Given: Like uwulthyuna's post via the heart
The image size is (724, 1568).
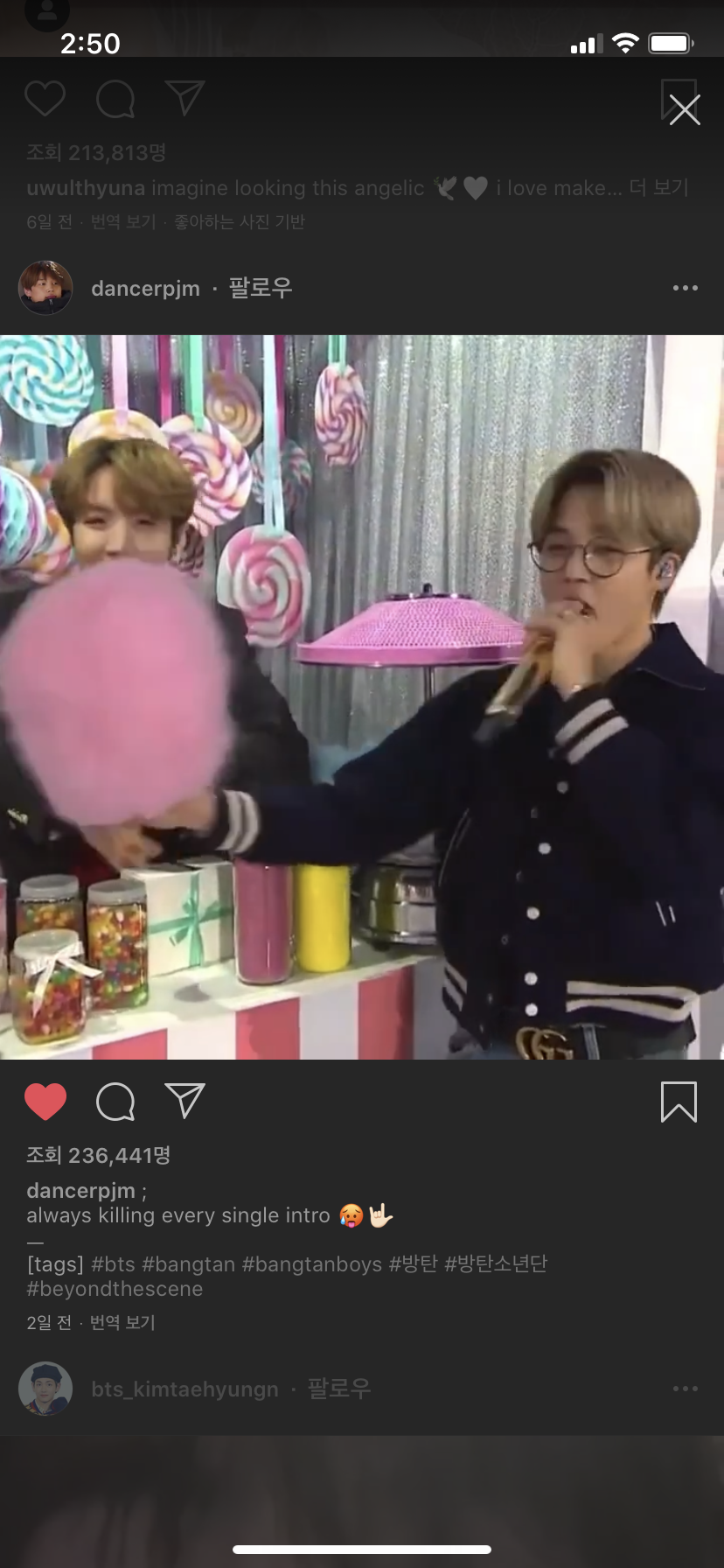Looking at the screenshot, I should pos(45,99).
